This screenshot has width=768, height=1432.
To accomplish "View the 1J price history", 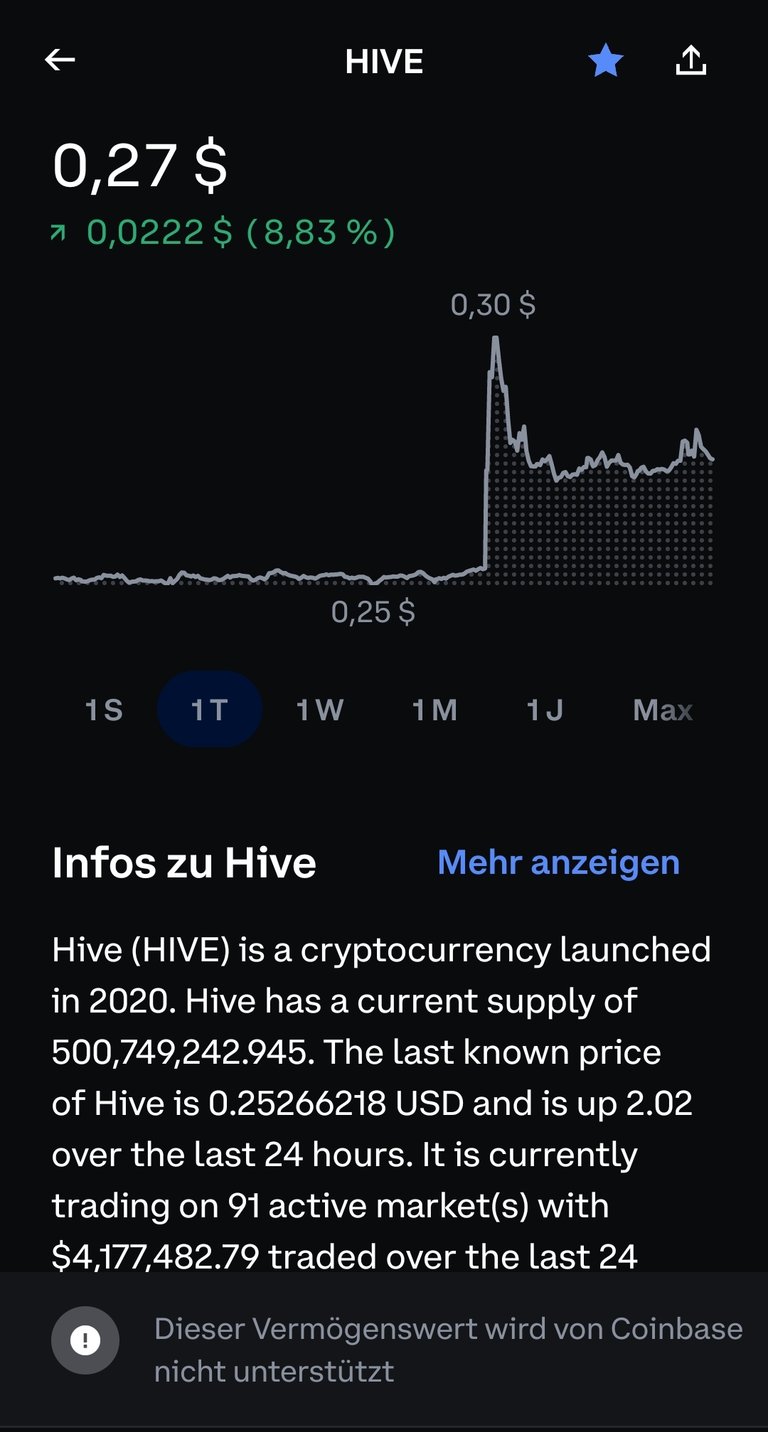I will point(545,710).
